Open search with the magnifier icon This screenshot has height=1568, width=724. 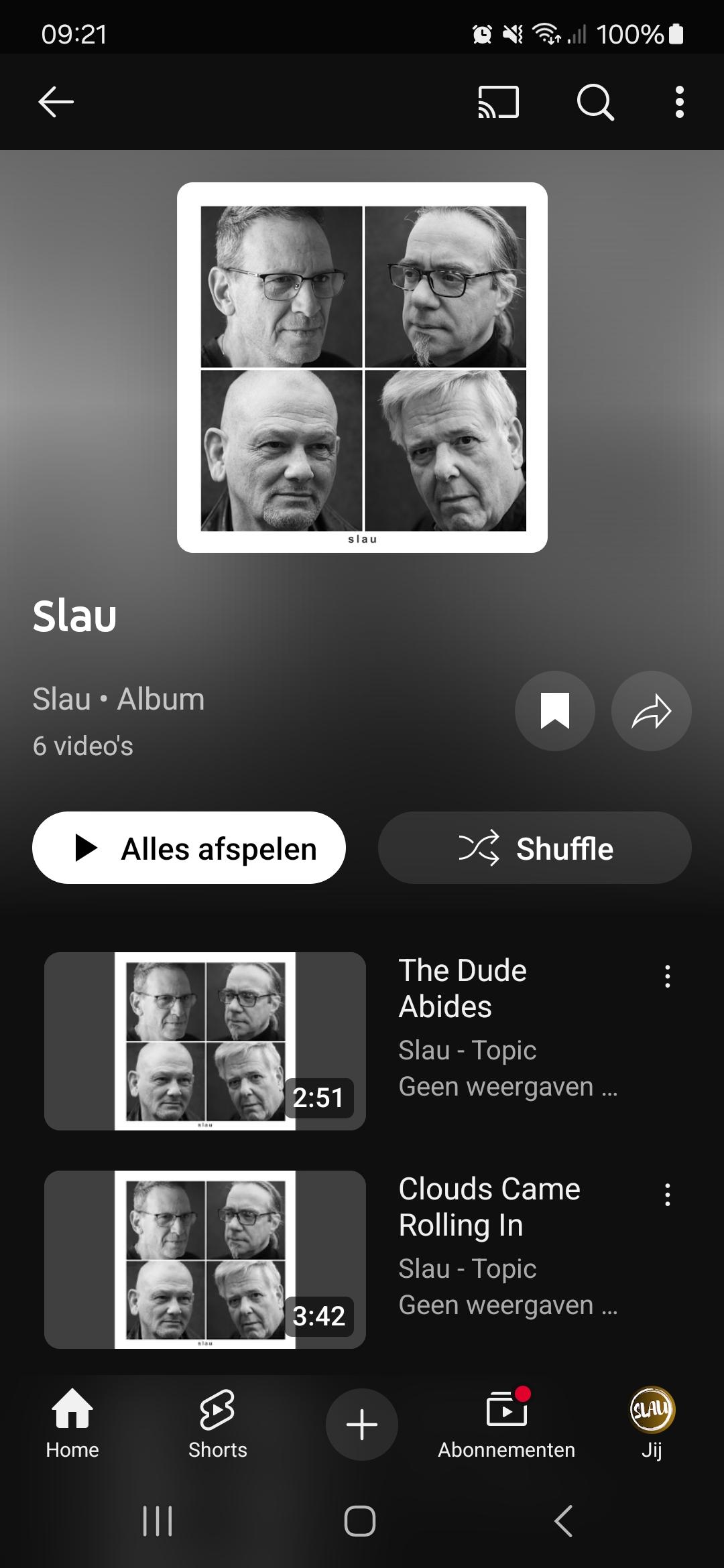click(595, 102)
